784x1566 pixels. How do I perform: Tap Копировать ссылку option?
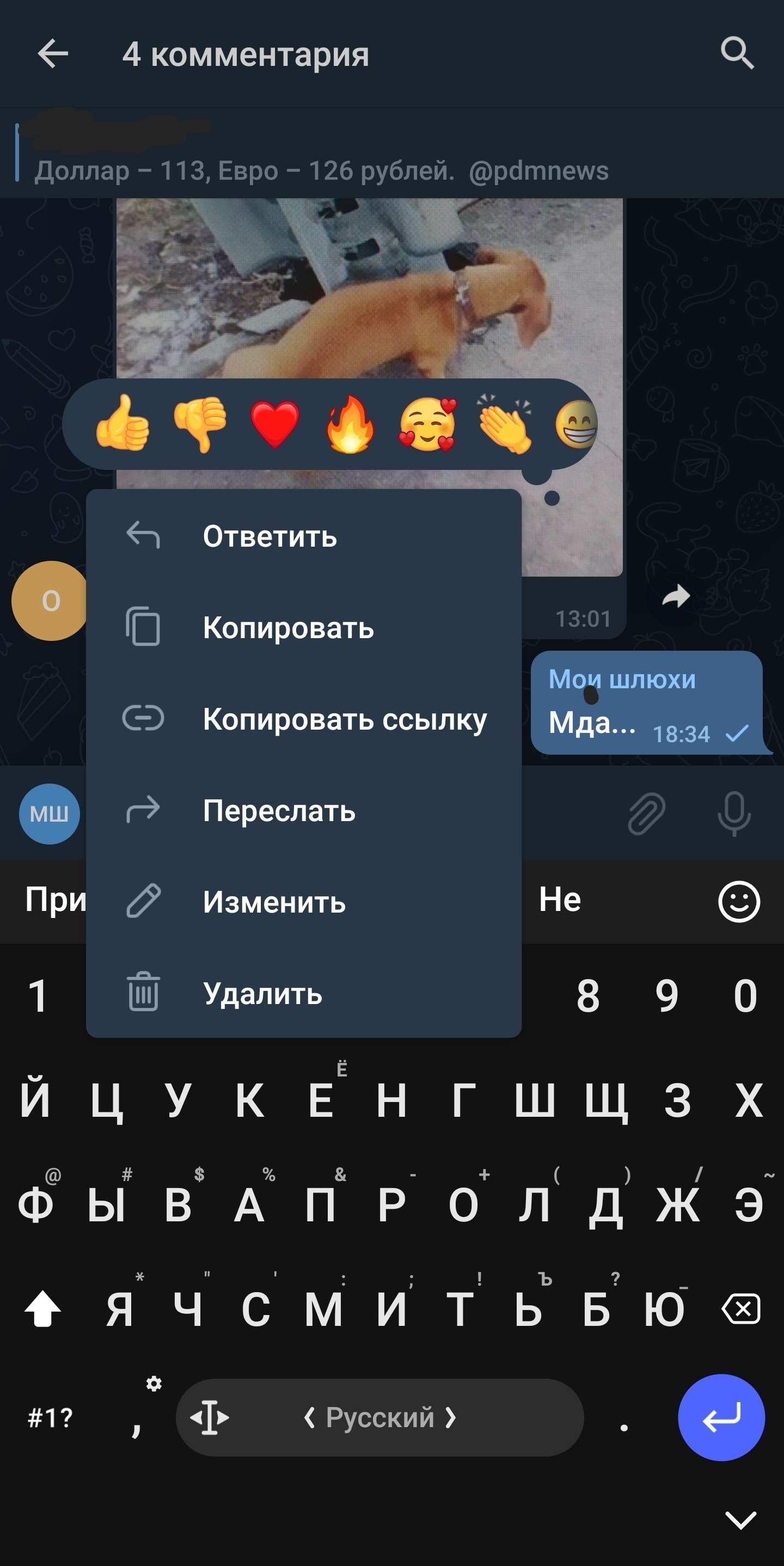303,719
